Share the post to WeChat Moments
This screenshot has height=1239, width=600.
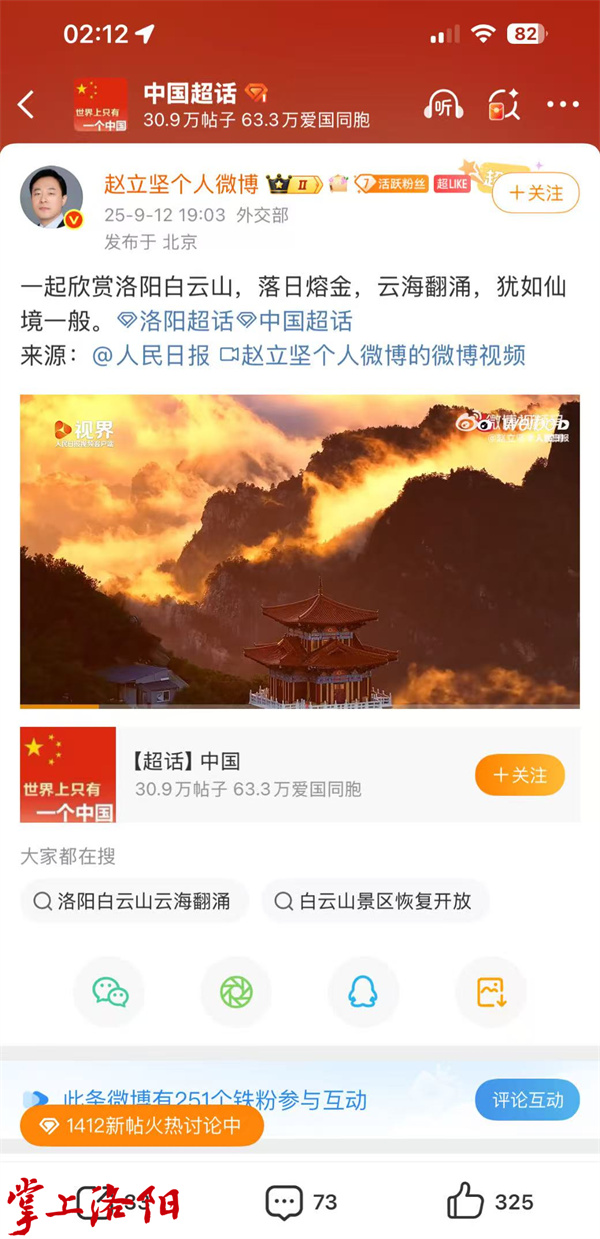(236, 992)
